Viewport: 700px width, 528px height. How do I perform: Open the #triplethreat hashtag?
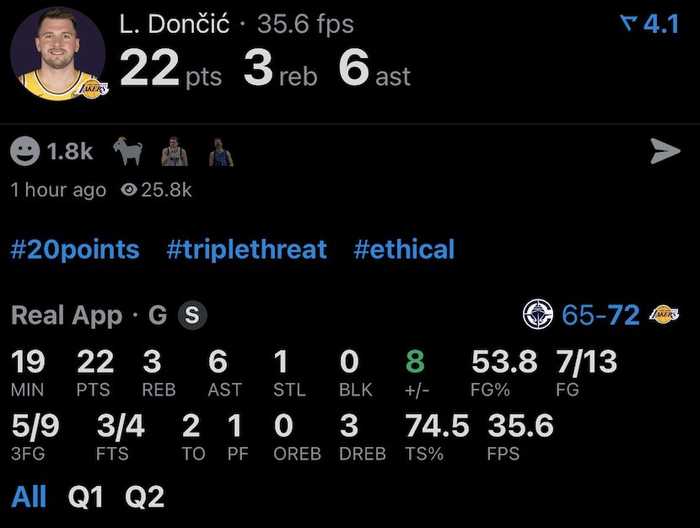pyautogui.click(x=246, y=249)
